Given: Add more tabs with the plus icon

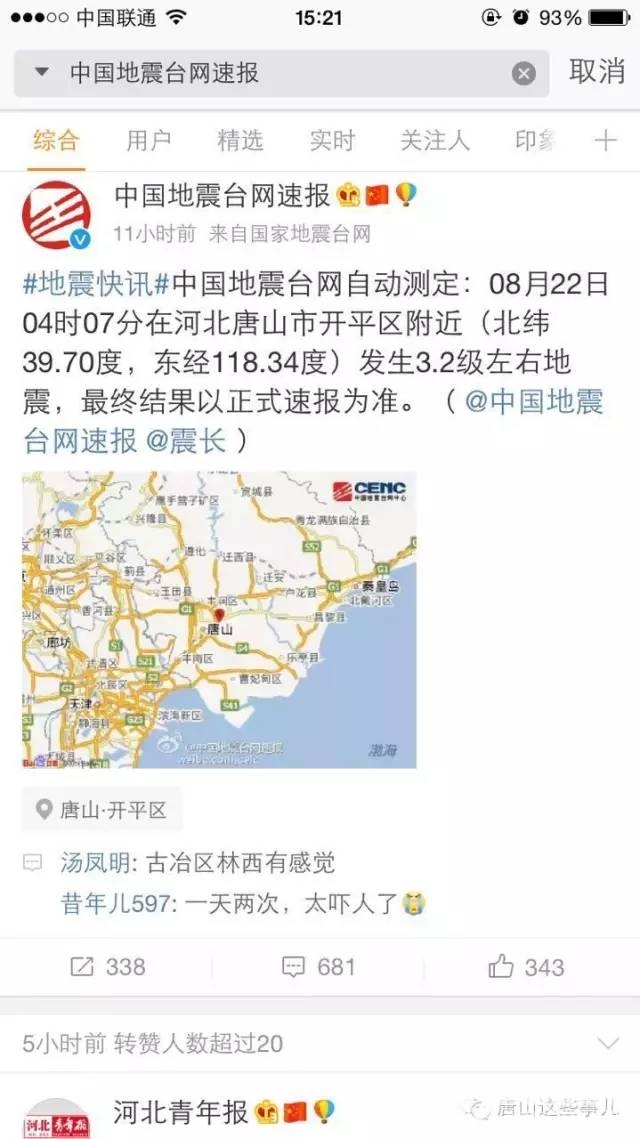Looking at the screenshot, I should (x=605, y=141).
